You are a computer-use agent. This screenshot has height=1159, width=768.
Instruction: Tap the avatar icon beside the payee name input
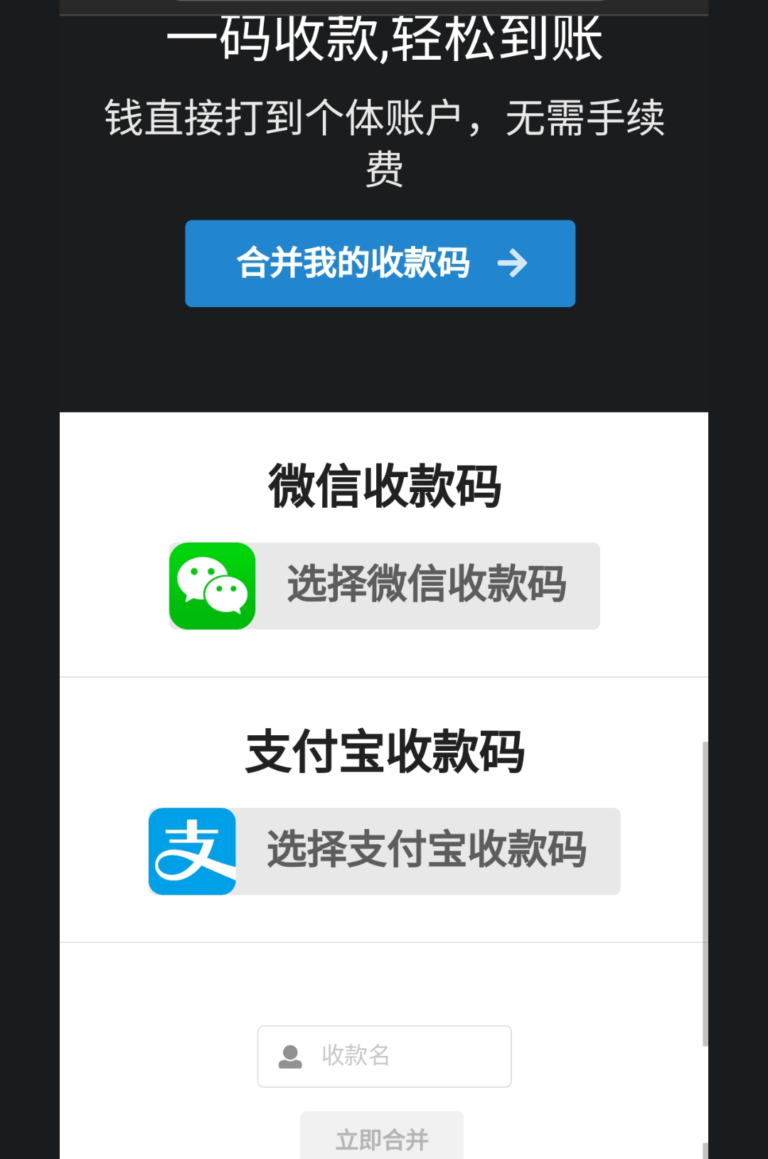289,1056
